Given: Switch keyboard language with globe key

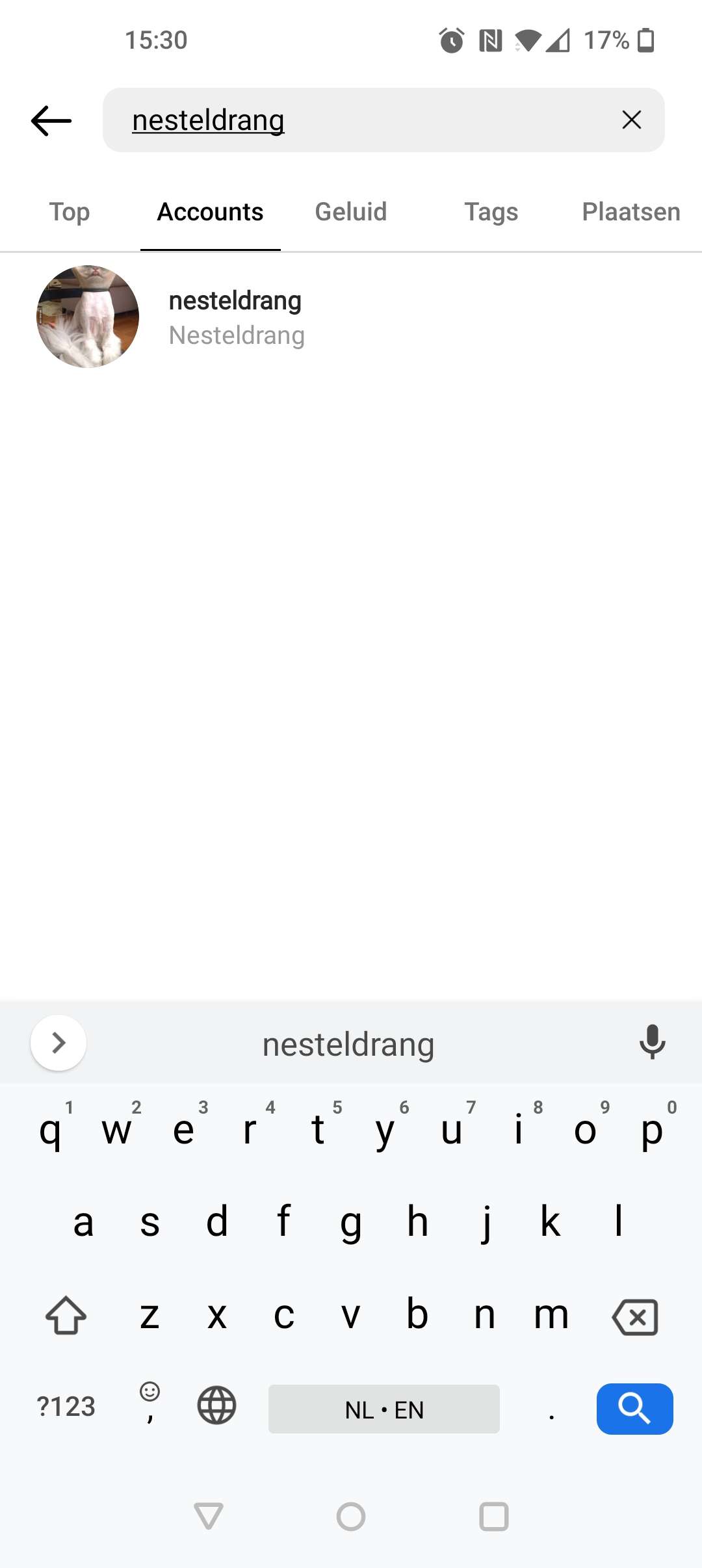Looking at the screenshot, I should click(x=216, y=1405).
